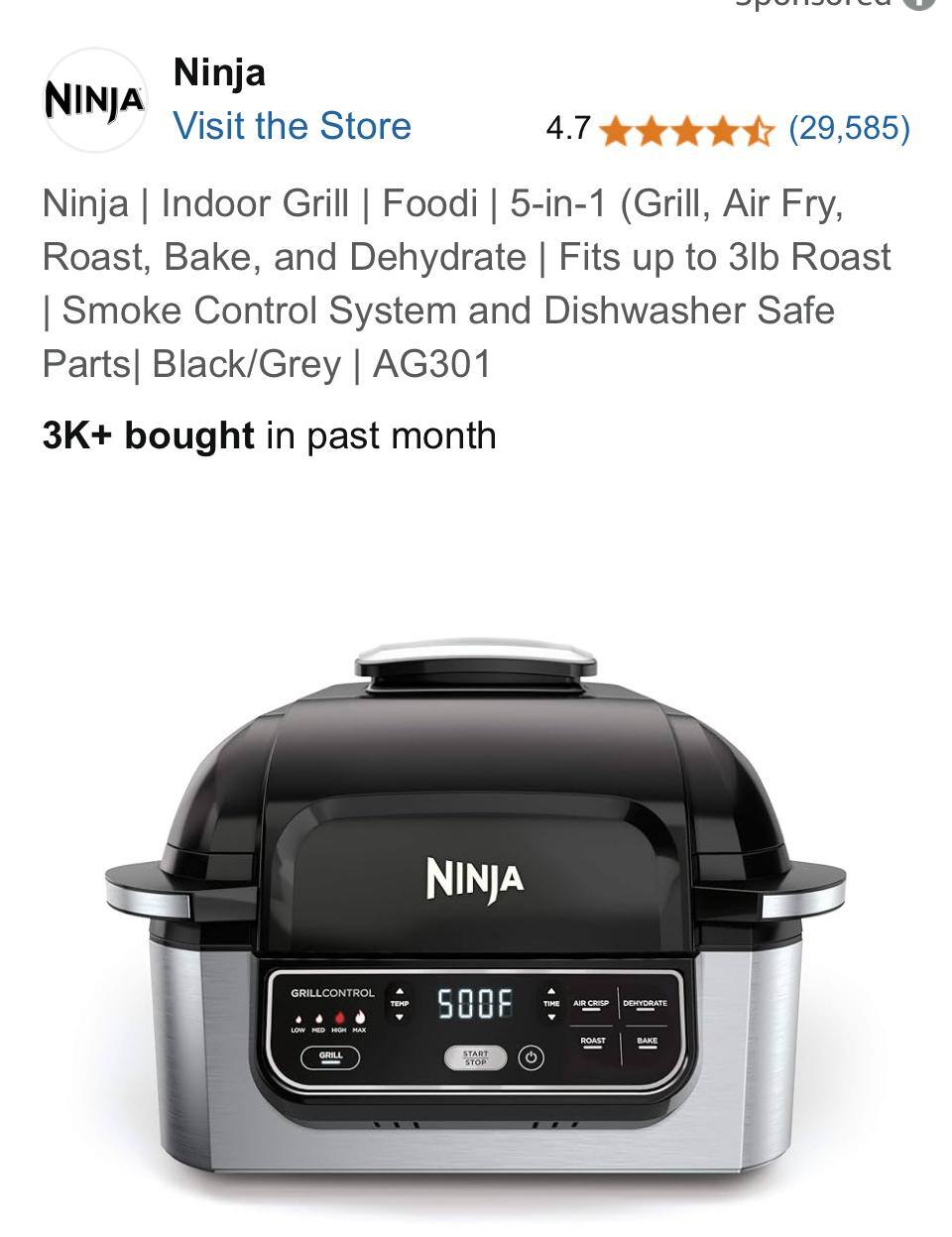Viewport: 952px width, 1237px height.
Task: Click the TEMP up arrow
Action: 401,991
